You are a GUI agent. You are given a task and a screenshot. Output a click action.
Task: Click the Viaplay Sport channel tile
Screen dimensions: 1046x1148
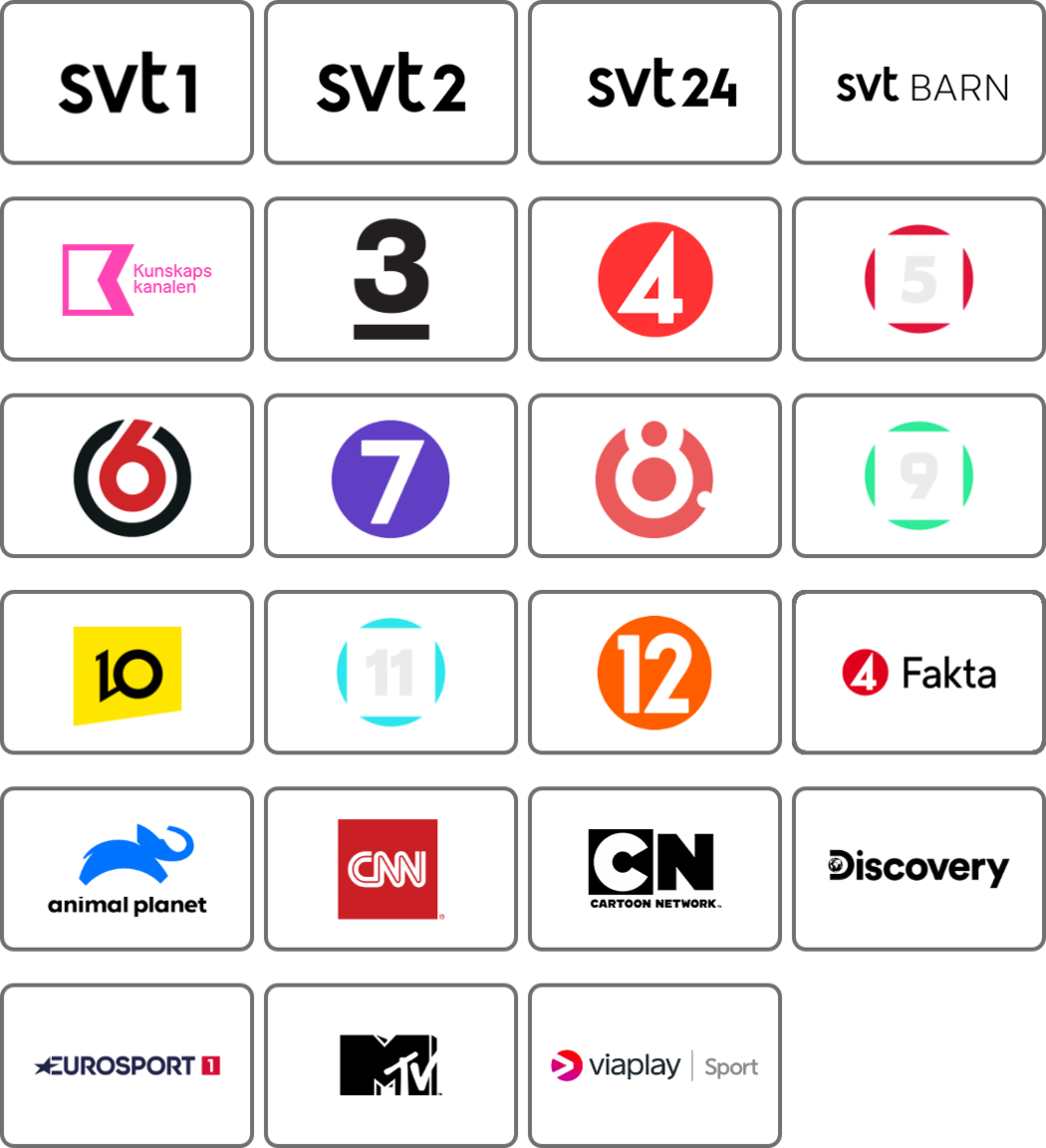coord(654,1063)
